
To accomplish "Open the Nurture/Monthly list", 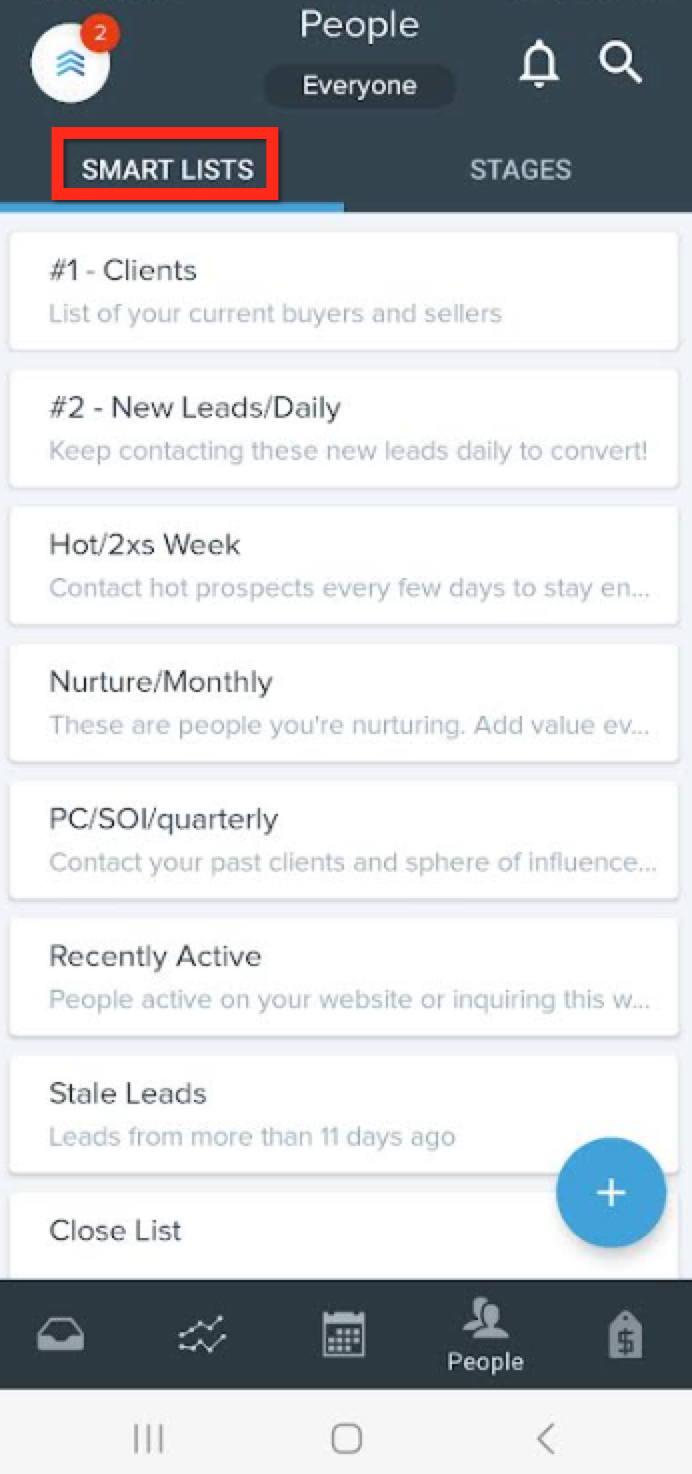I will click(344, 702).
